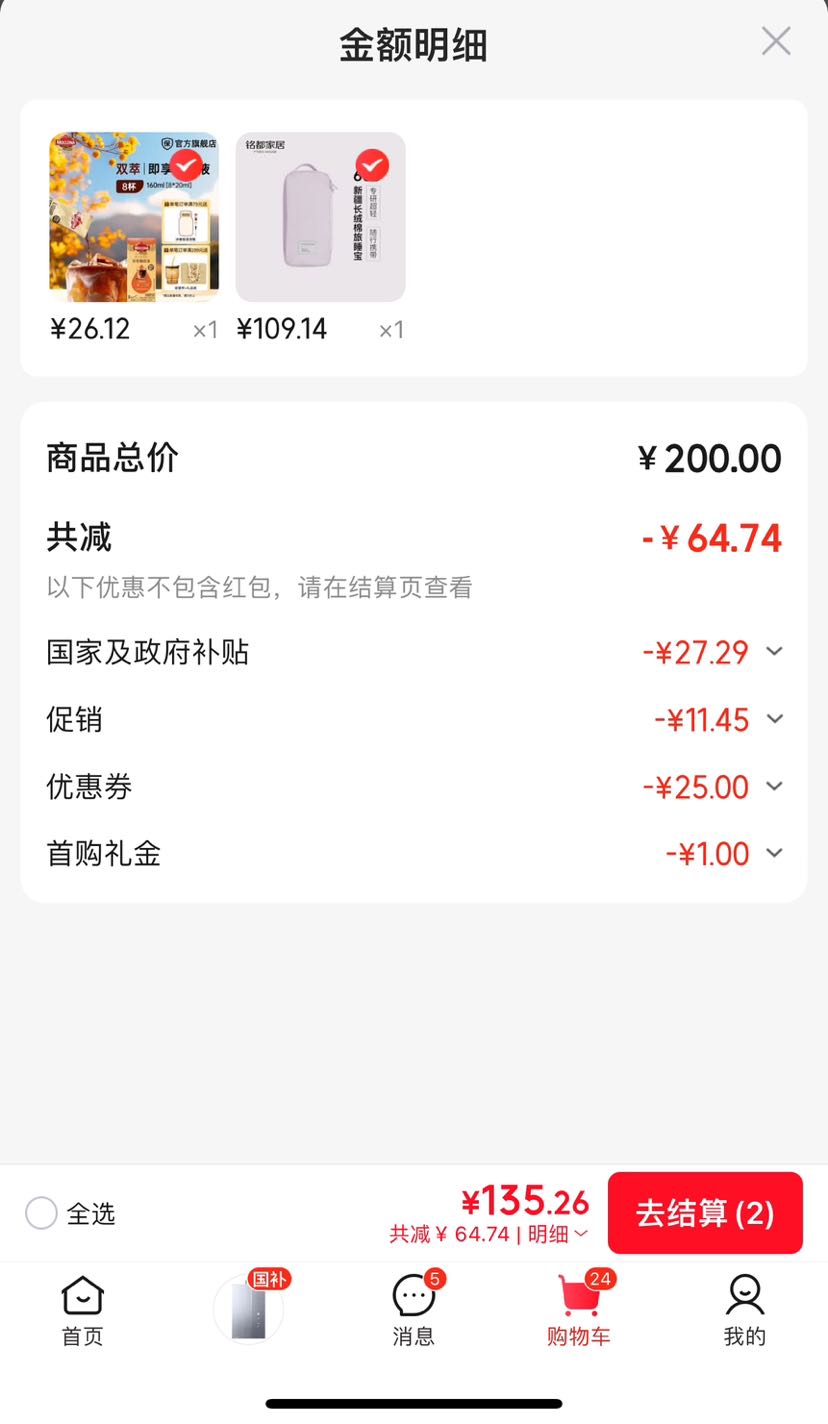Close the 金额明细 panel
This screenshot has width=828, height=1424.
776,41
